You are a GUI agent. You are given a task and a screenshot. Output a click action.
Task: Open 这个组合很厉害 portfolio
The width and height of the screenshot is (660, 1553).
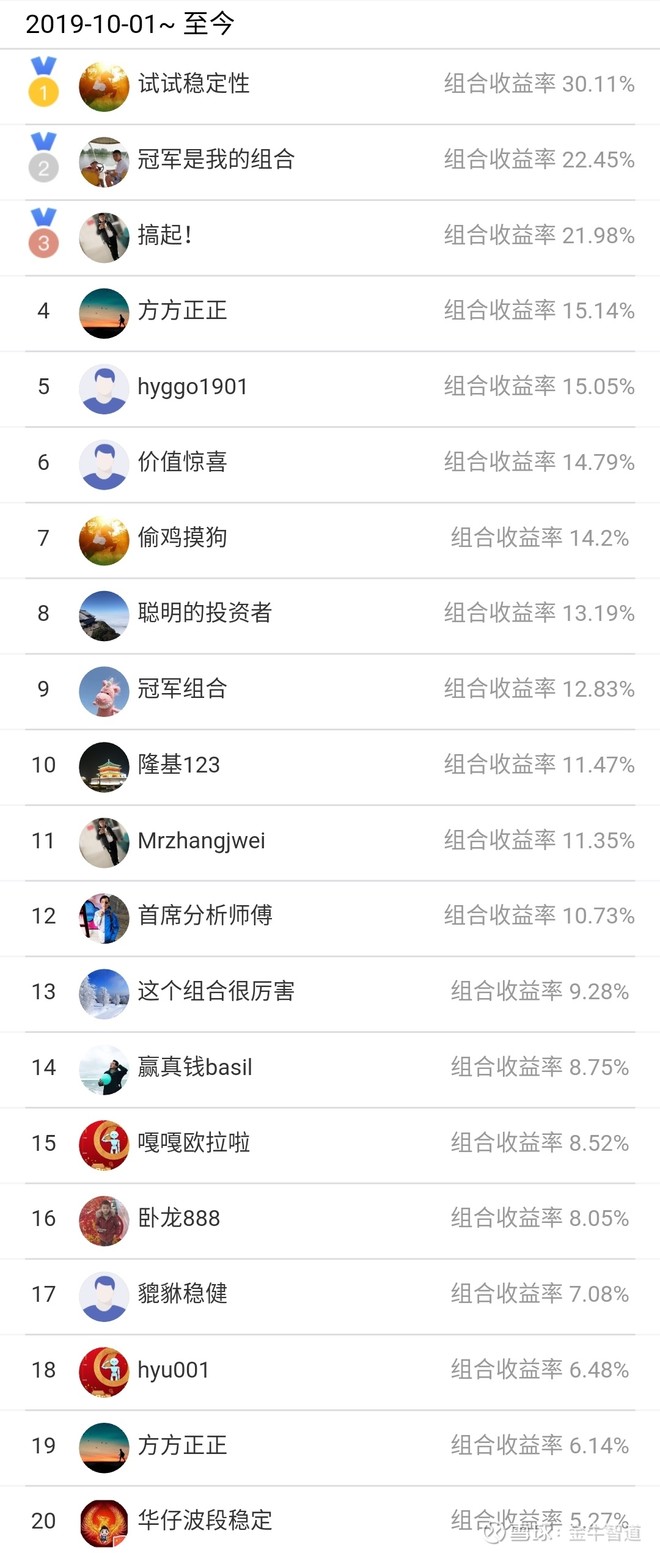[216, 992]
